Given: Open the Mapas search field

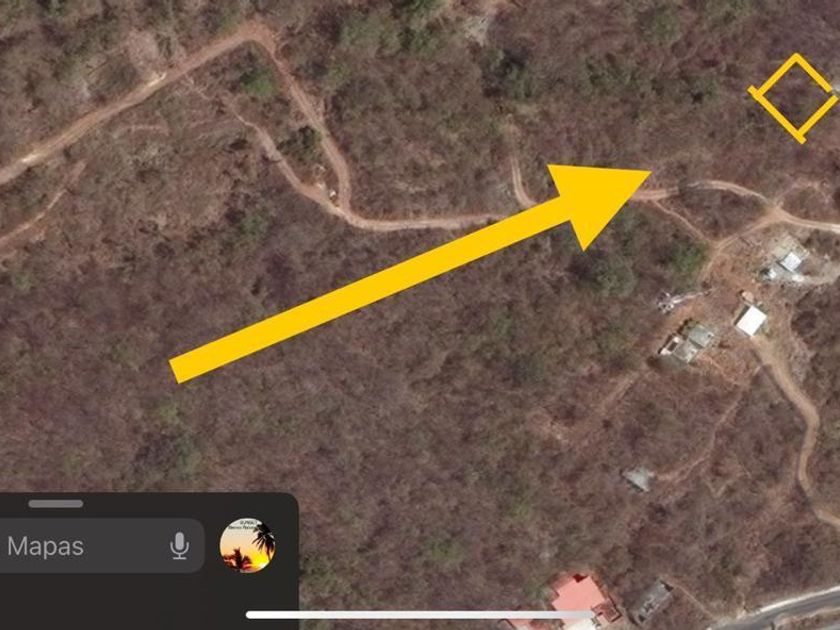Looking at the screenshot, I should point(80,546).
